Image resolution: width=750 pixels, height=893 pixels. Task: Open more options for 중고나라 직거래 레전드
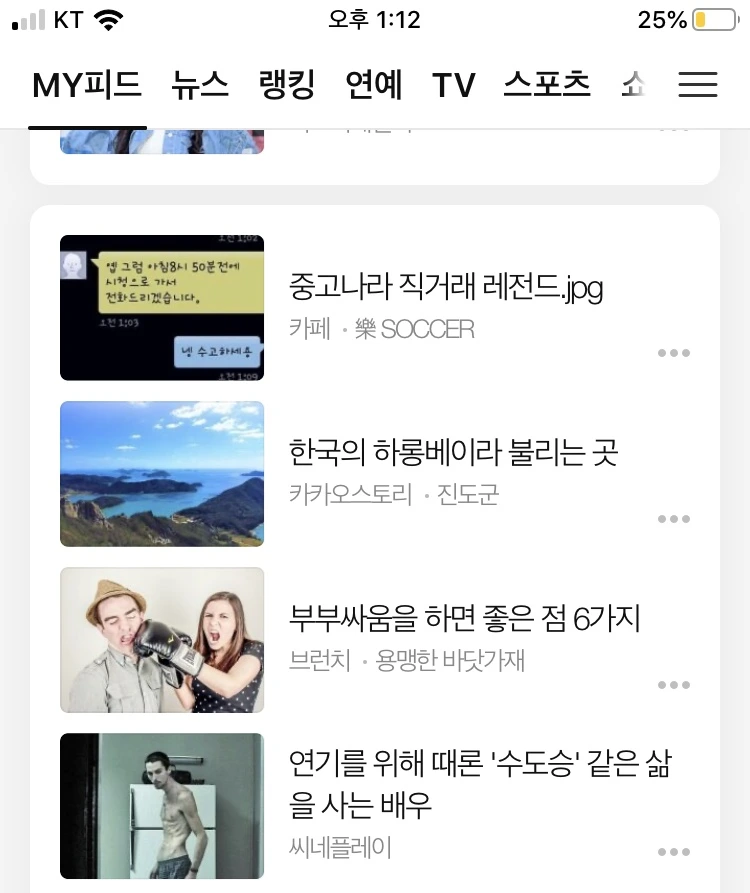(x=674, y=353)
